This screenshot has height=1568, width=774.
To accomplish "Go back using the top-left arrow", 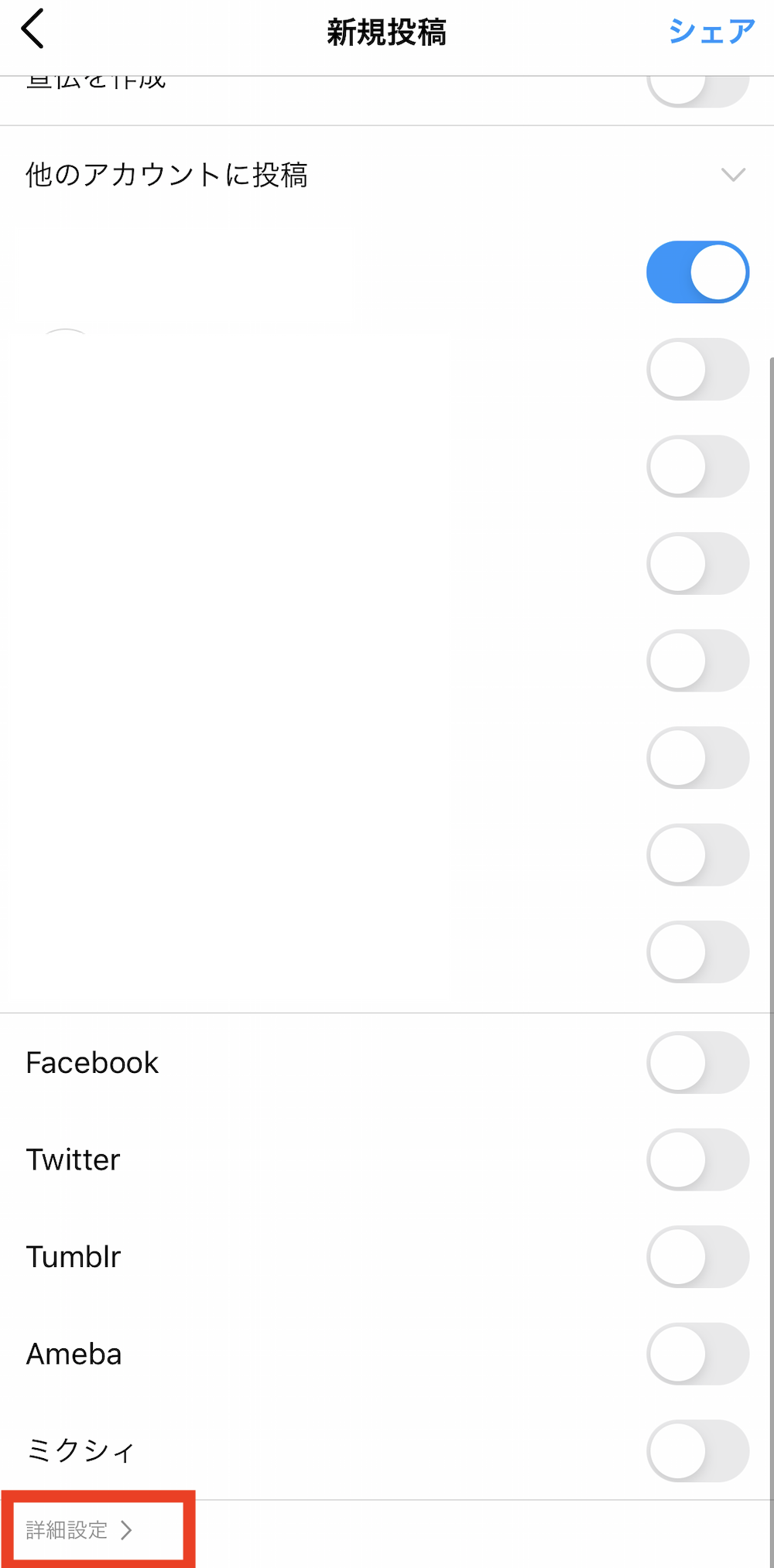I will (33, 30).
